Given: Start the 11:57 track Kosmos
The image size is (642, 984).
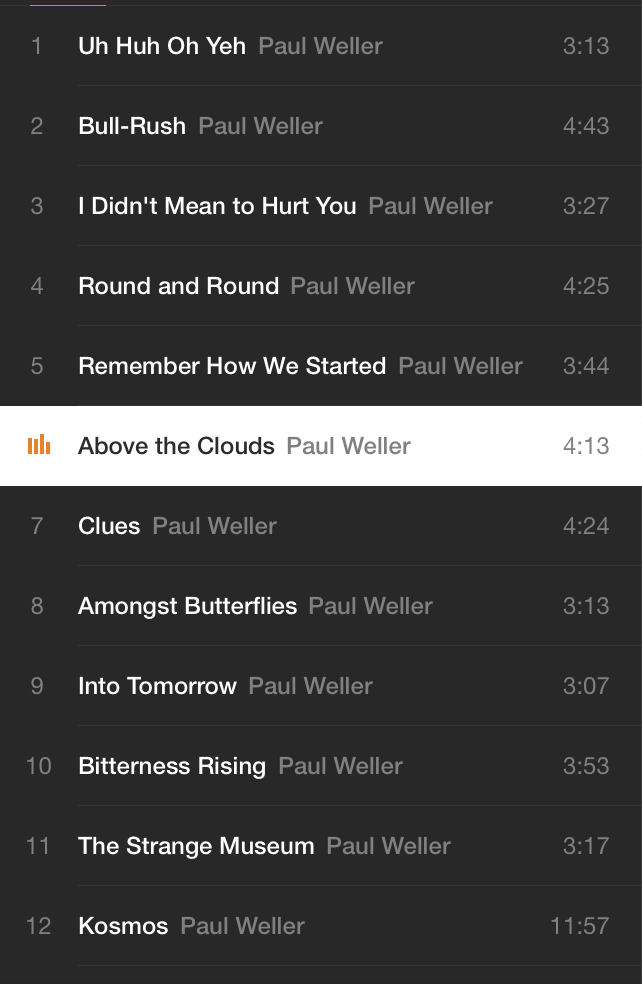Looking at the screenshot, I should click(x=123, y=926).
